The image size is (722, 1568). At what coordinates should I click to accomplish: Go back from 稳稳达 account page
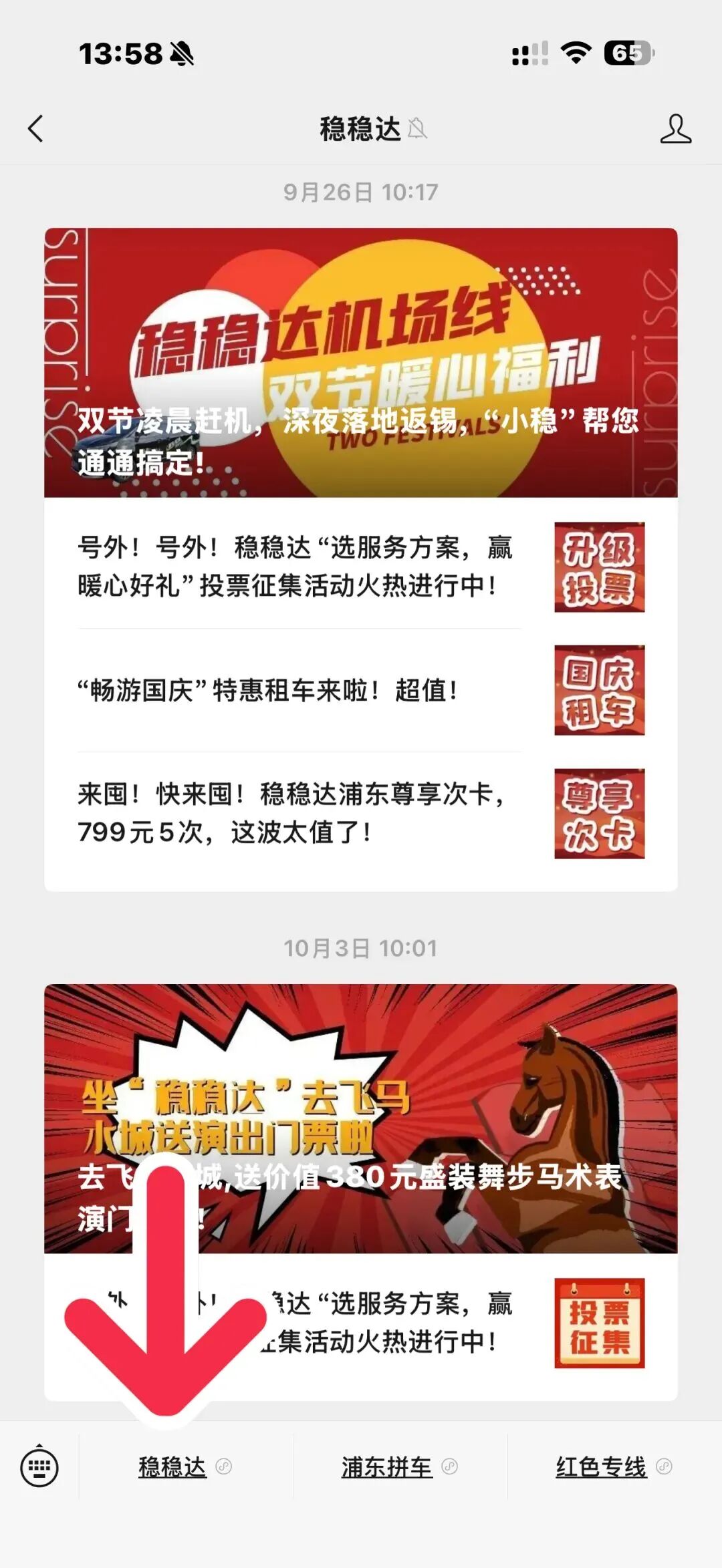(x=36, y=128)
